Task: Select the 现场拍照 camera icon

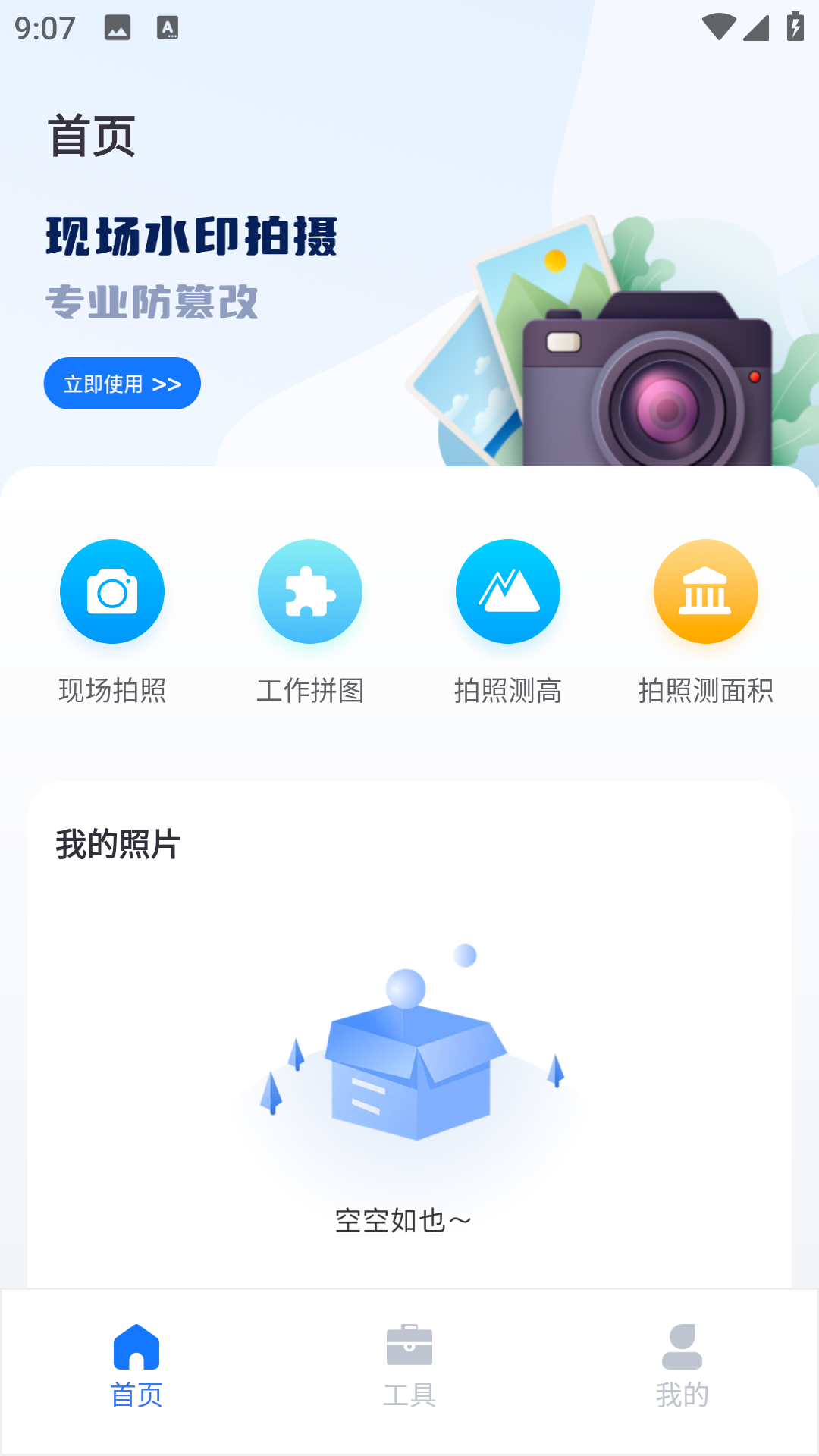Action: 112,591
